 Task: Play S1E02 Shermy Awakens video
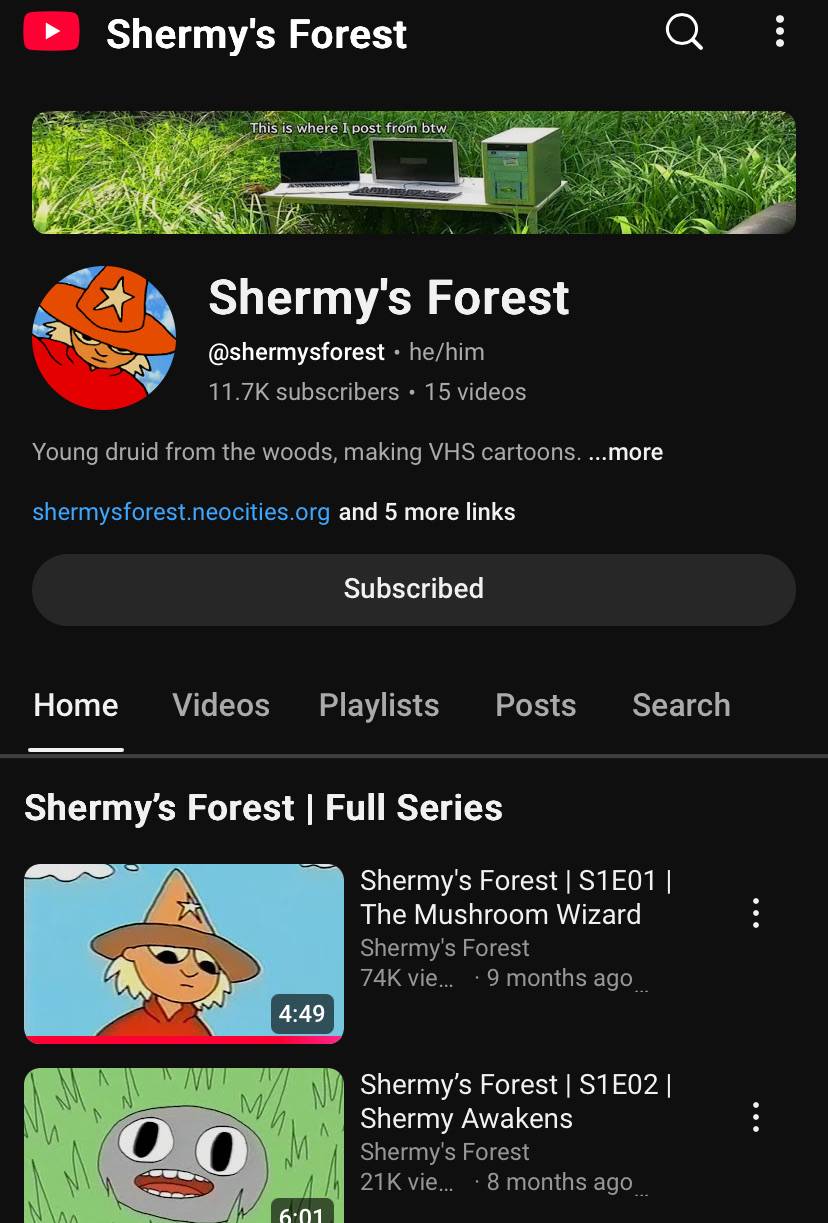tap(184, 1145)
